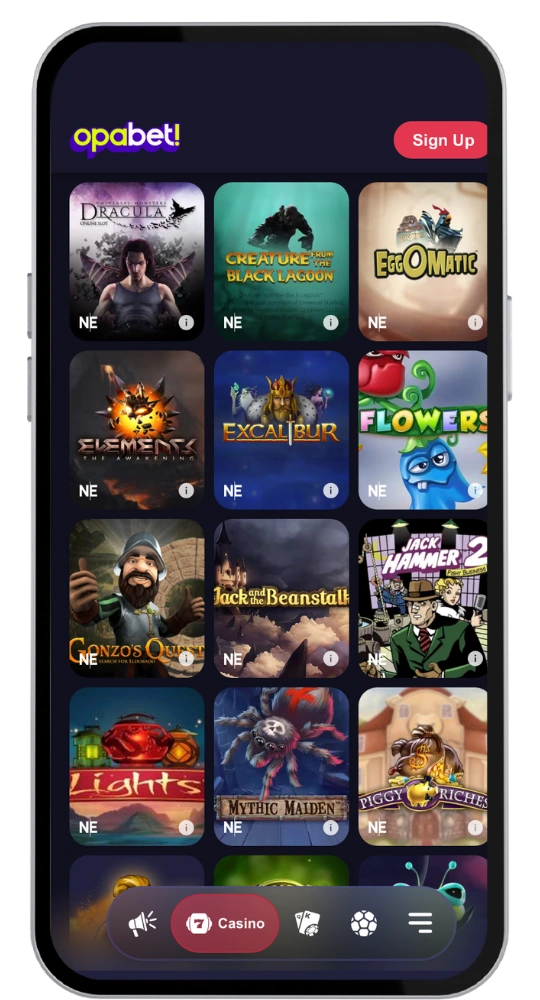The image size is (540, 1000).
Task: Launch the EggOMatic slot
Action: coord(423,261)
